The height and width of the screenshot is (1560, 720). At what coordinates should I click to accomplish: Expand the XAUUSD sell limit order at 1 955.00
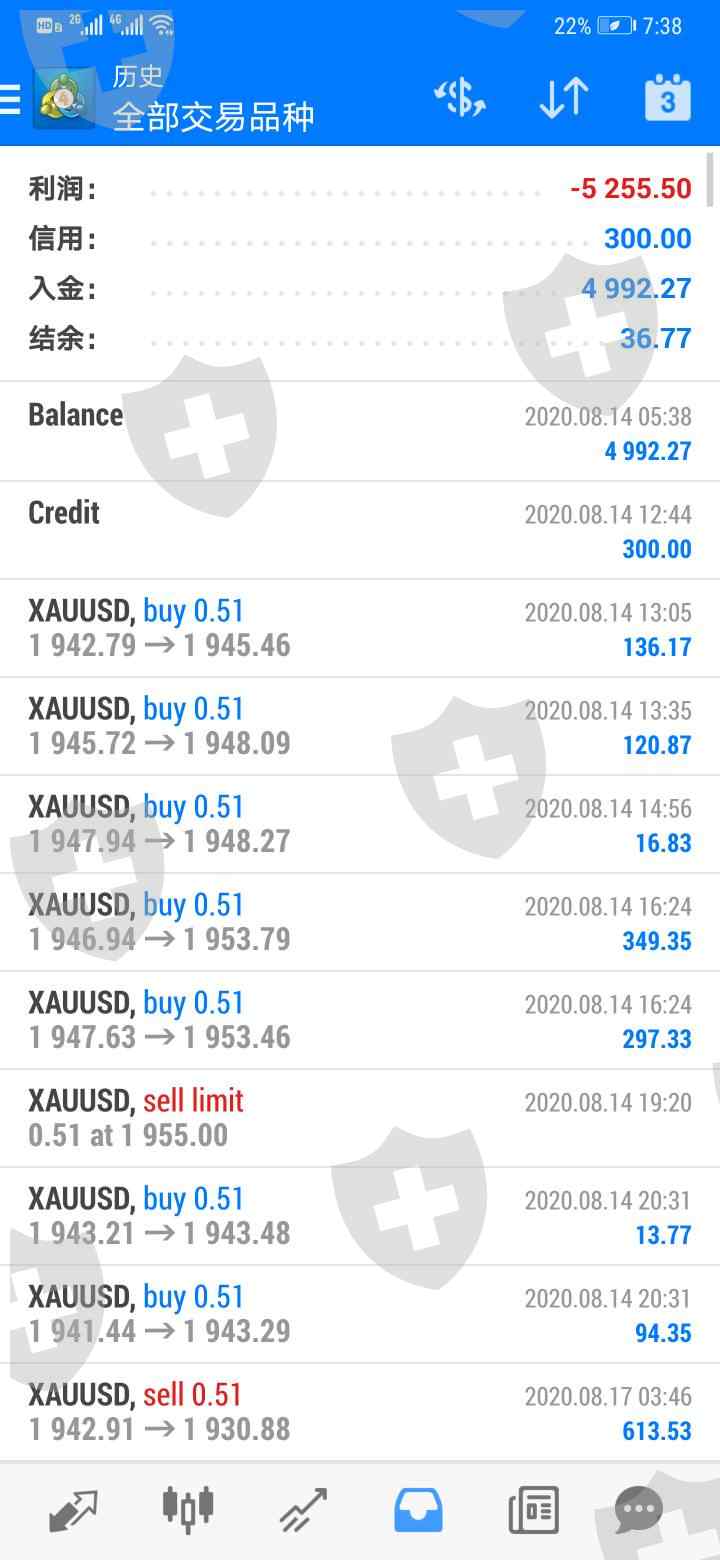360,1118
